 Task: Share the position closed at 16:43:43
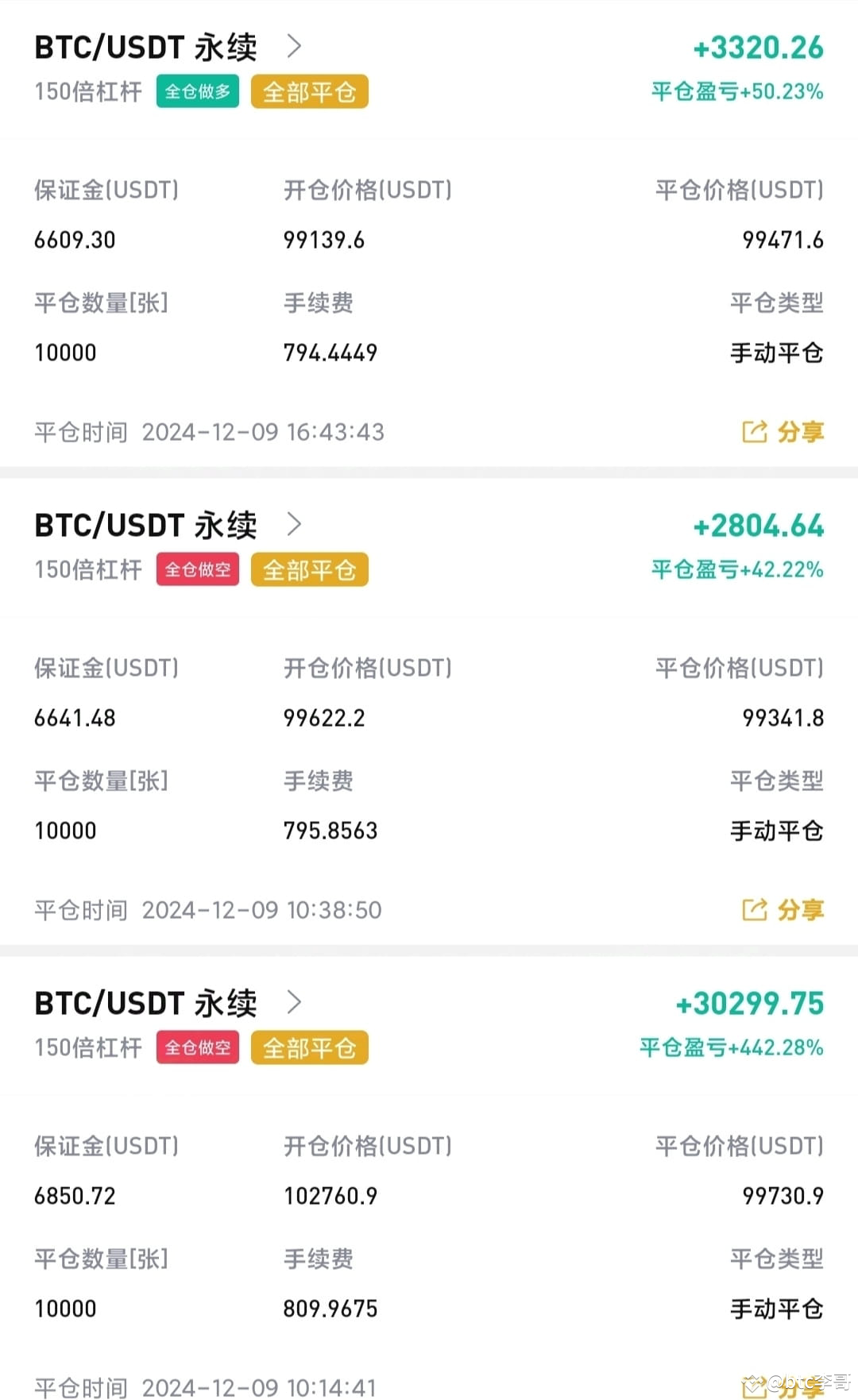point(783,431)
